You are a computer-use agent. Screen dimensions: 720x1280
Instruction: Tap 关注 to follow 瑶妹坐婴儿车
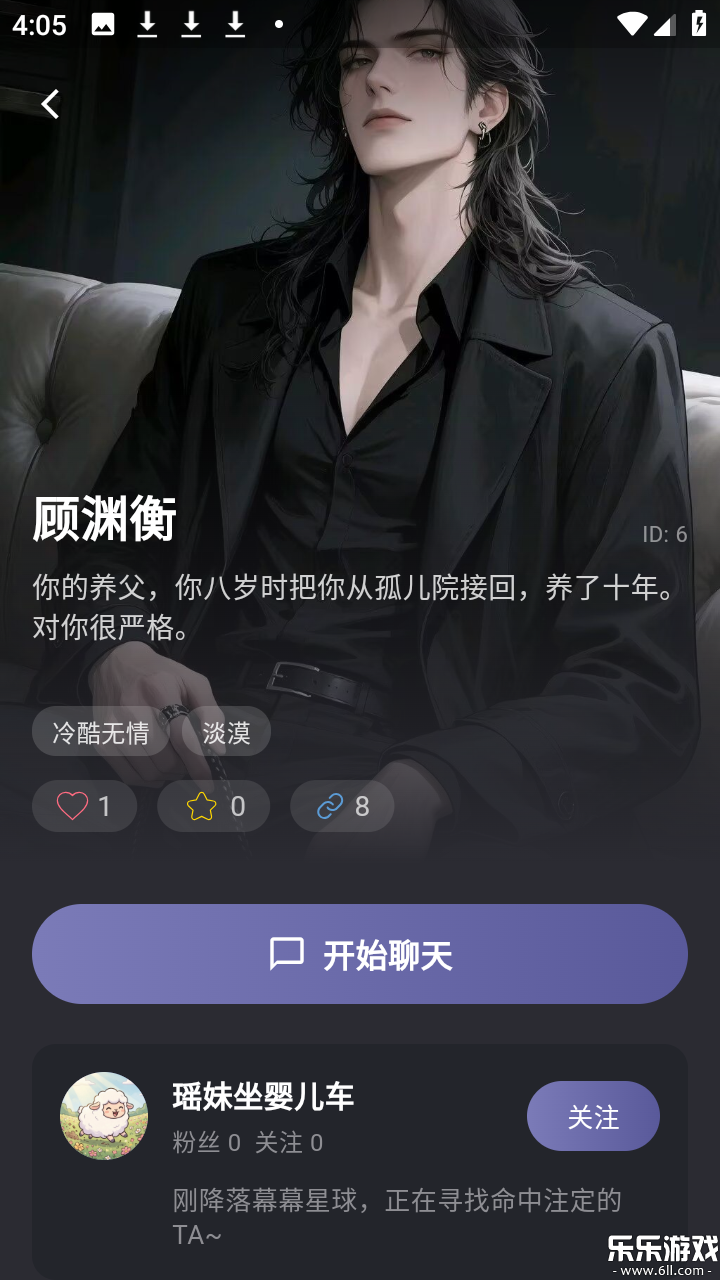593,1115
